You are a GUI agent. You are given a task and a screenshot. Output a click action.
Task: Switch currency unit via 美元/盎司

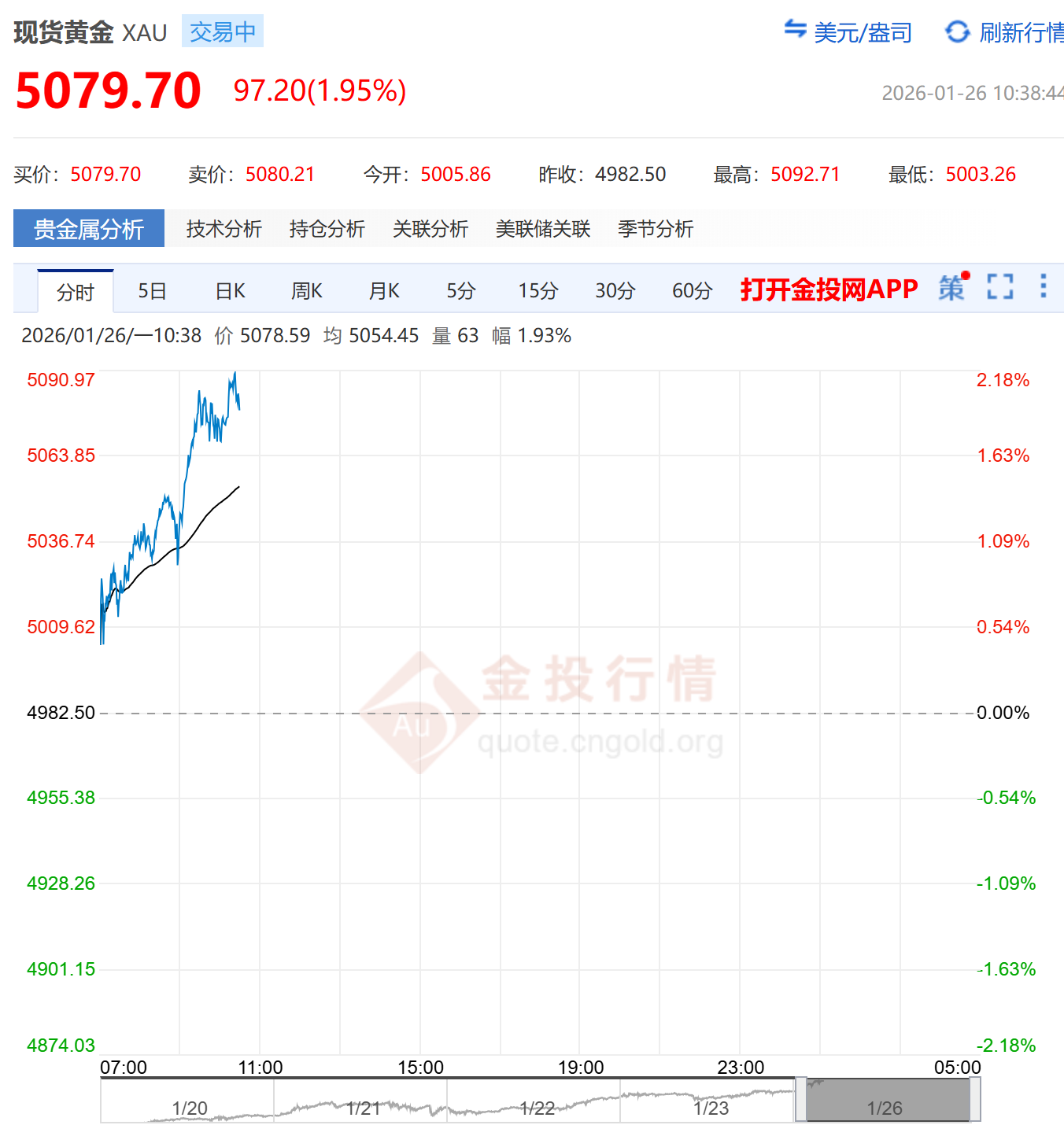click(848, 32)
